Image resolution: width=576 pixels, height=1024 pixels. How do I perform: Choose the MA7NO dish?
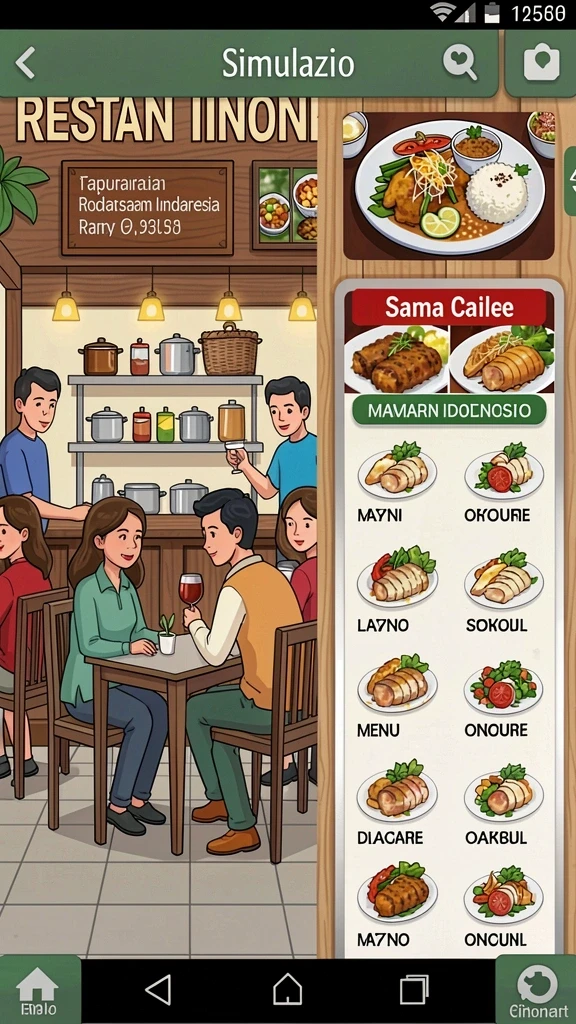396,905
